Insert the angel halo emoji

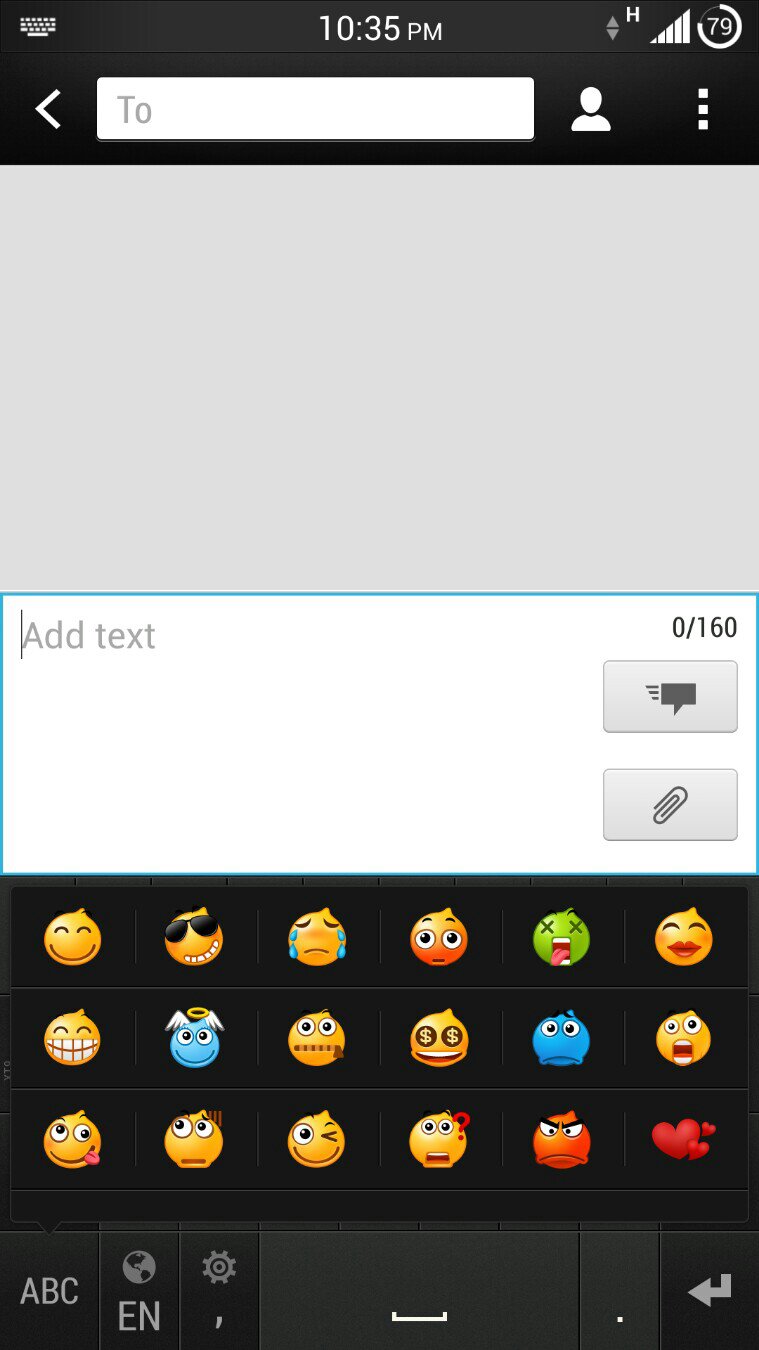pyautogui.click(x=194, y=1038)
